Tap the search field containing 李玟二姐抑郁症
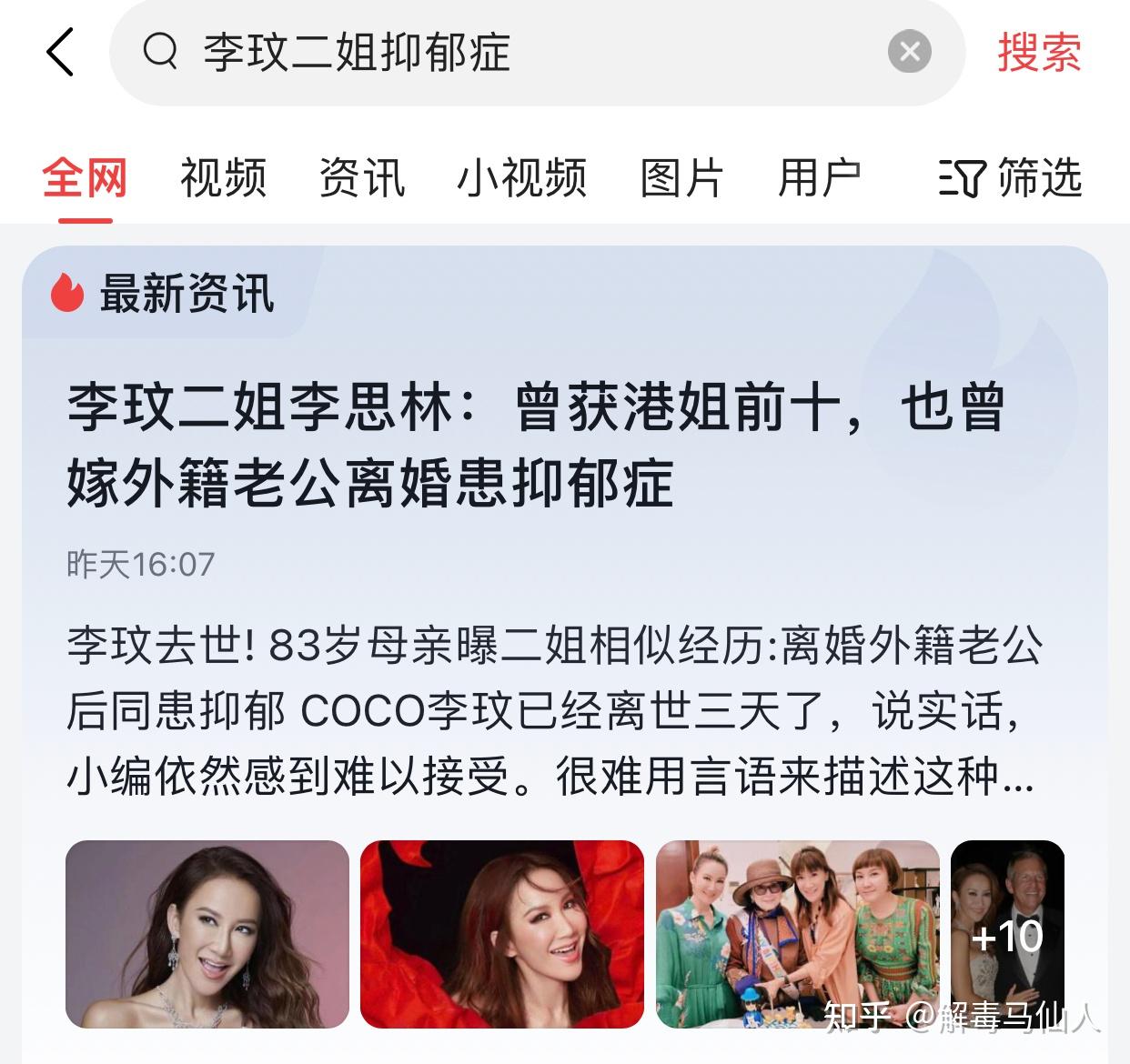This screenshot has height=1064, width=1130. pos(510,52)
